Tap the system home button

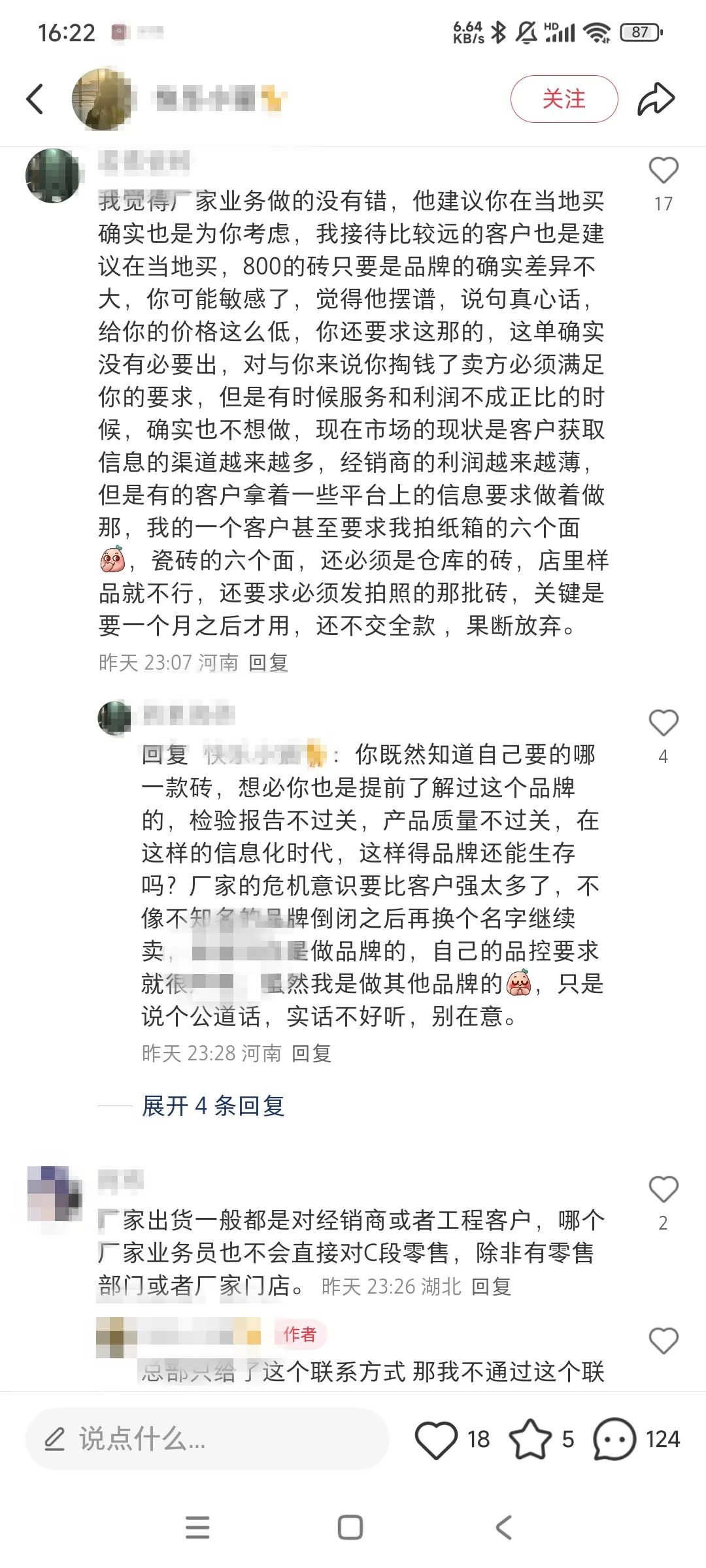click(x=350, y=1527)
